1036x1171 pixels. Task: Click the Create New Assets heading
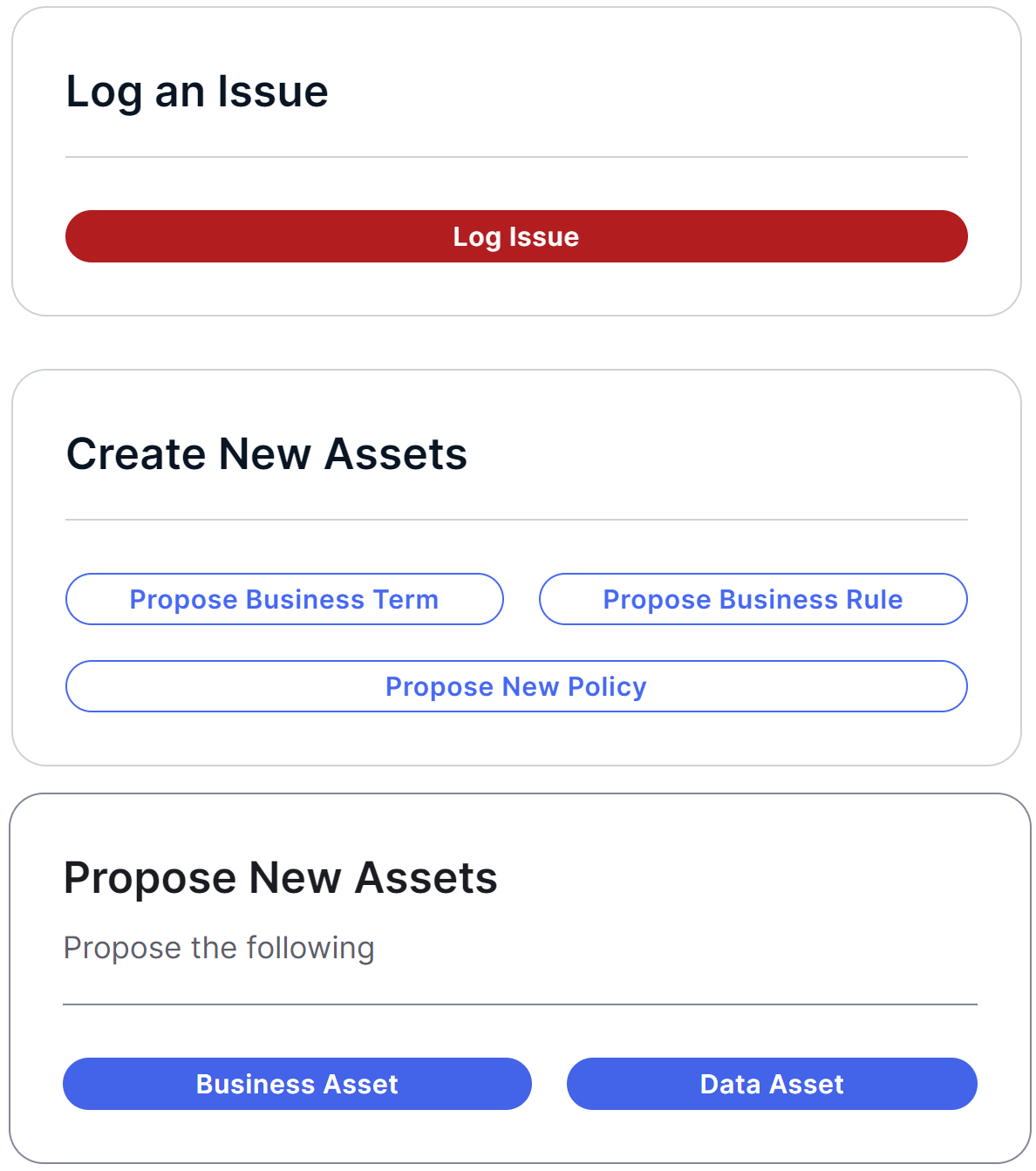tap(267, 453)
